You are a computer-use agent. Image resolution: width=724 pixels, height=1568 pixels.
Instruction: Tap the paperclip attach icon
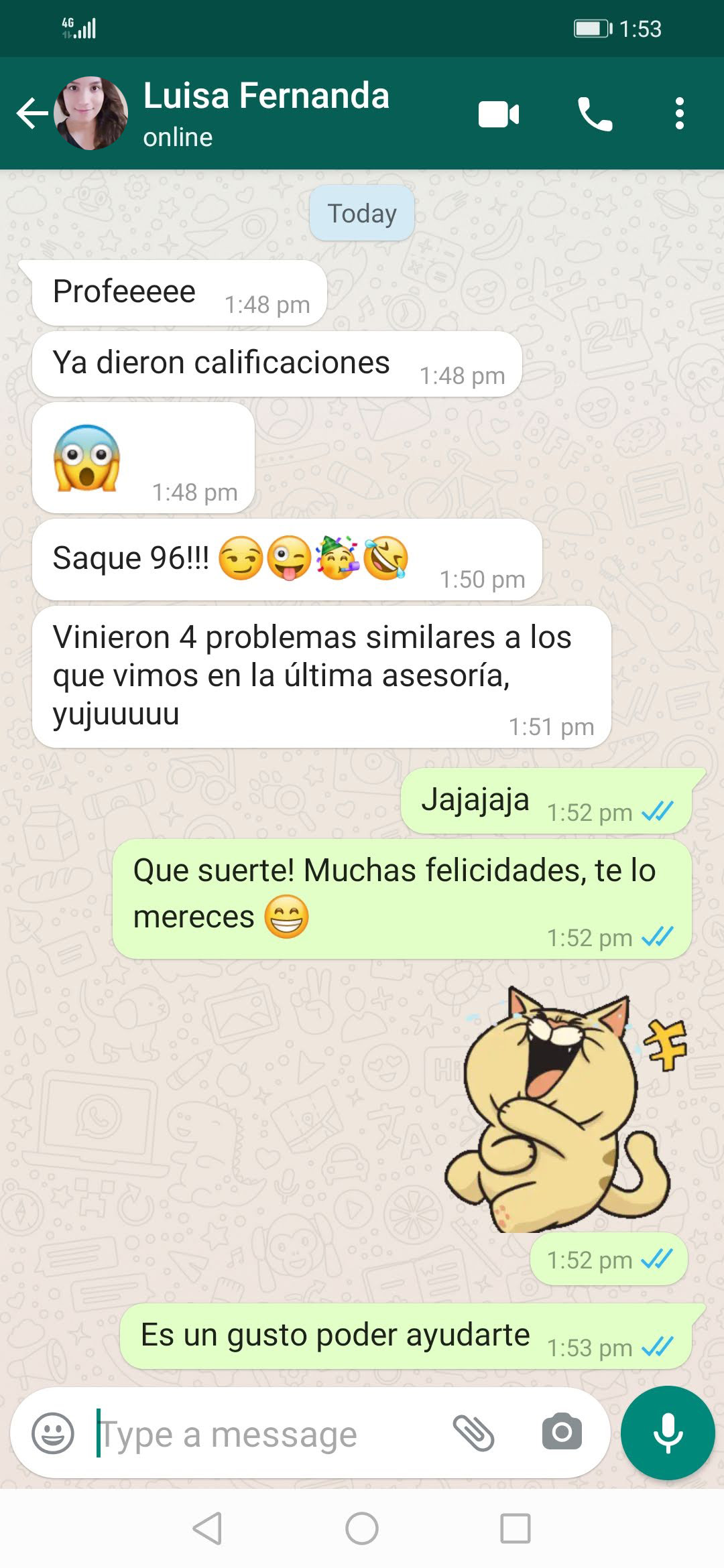[x=473, y=1433]
